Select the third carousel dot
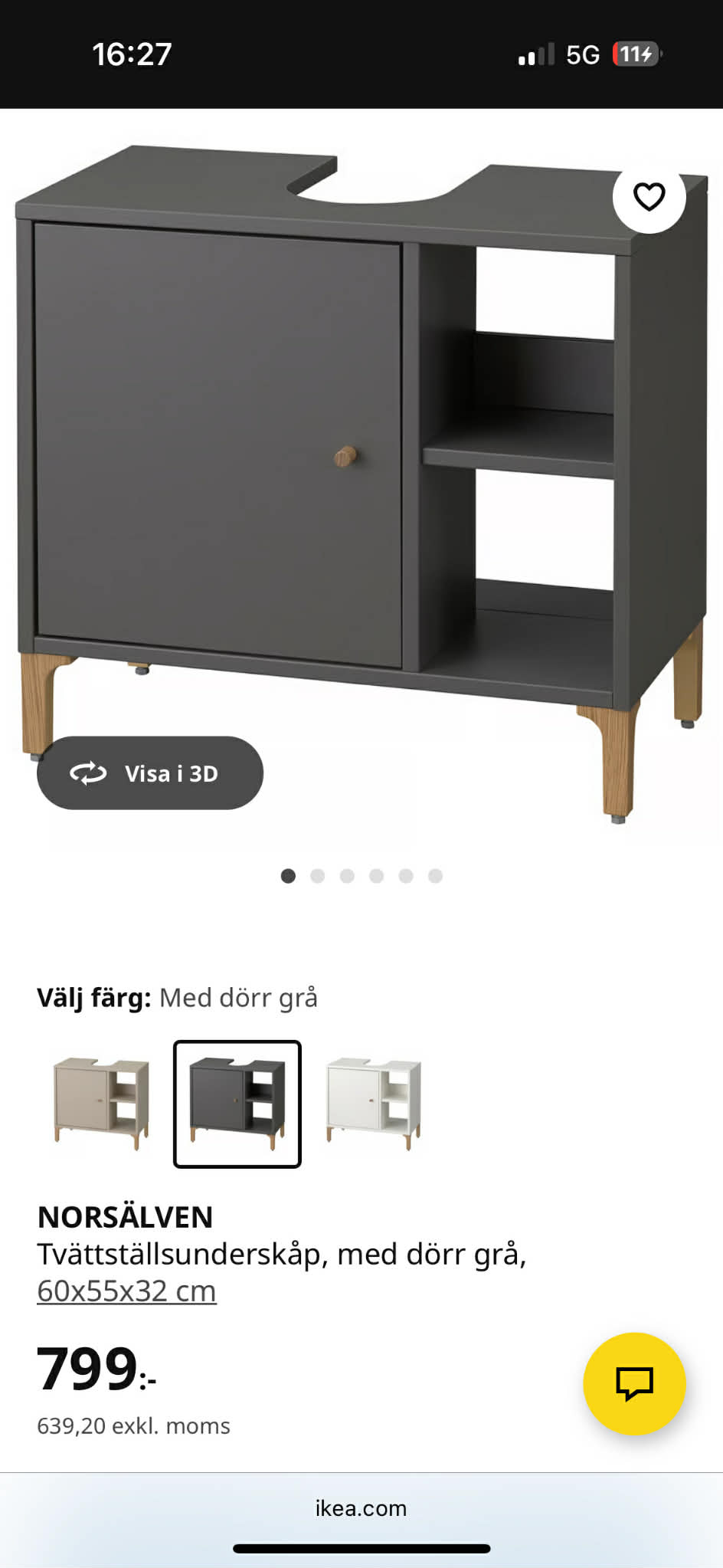The width and height of the screenshot is (723, 1568). pyautogui.click(x=346, y=874)
